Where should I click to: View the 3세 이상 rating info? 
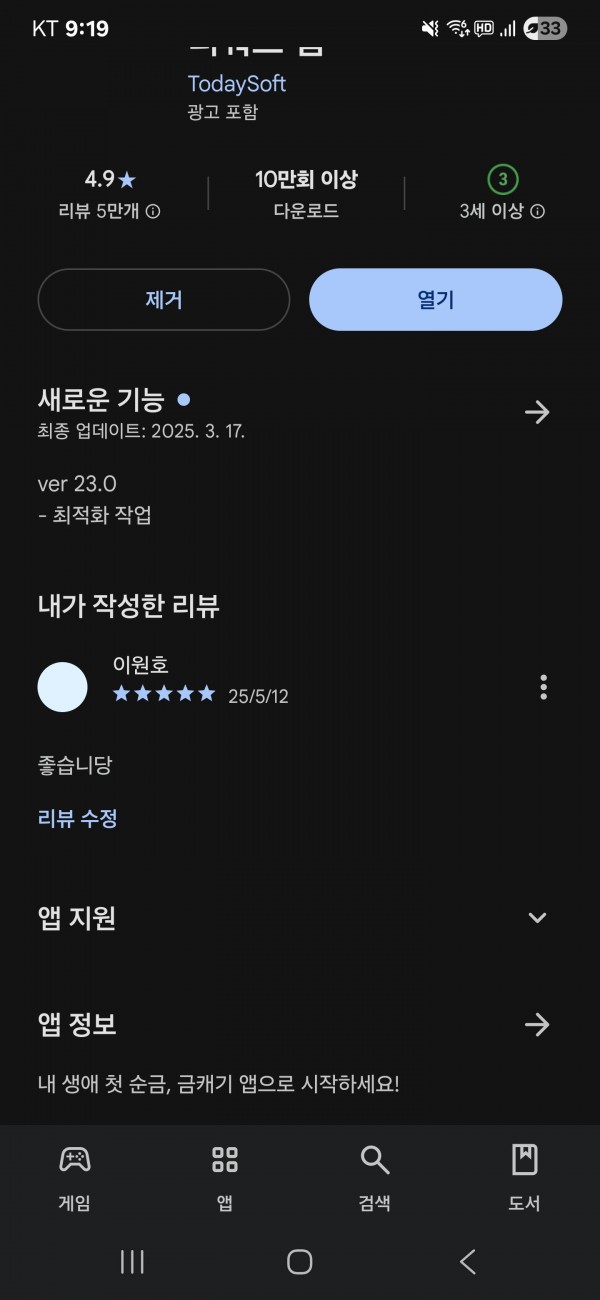pyautogui.click(x=537, y=212)
